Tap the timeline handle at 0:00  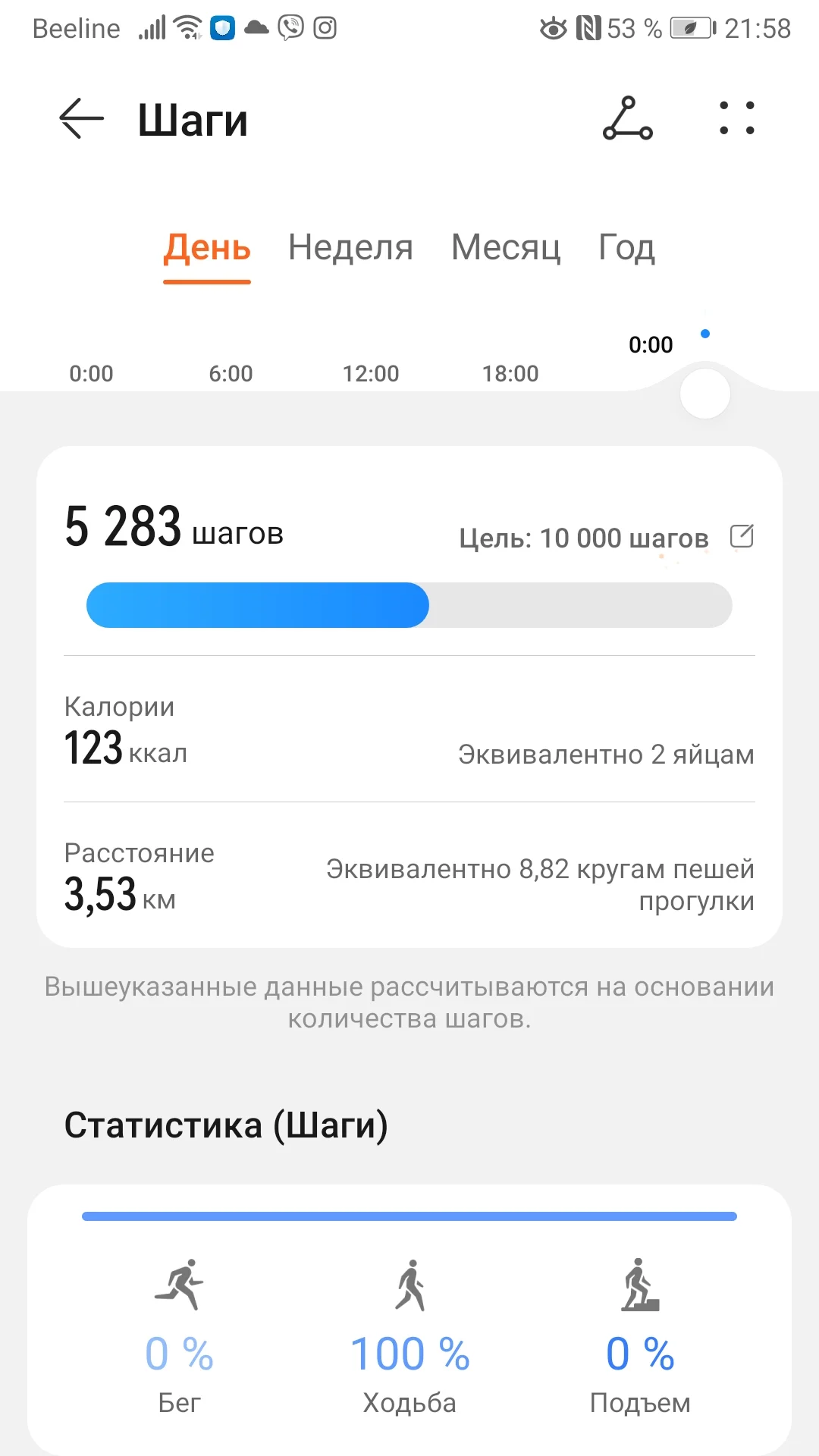pos(705,394)
